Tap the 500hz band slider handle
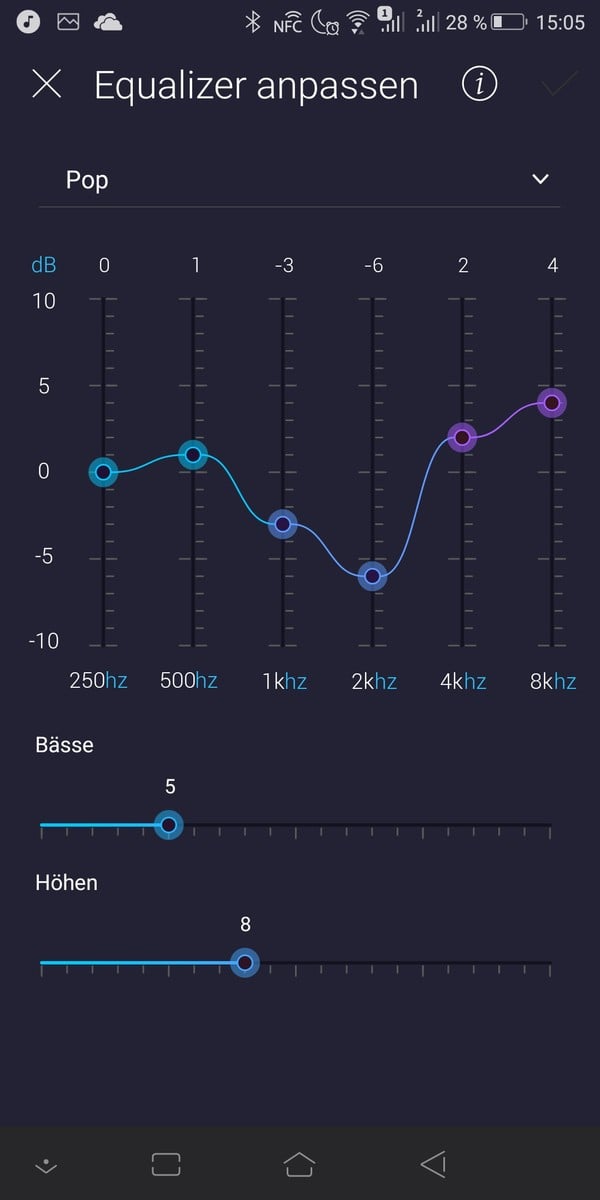 (194, 455)
